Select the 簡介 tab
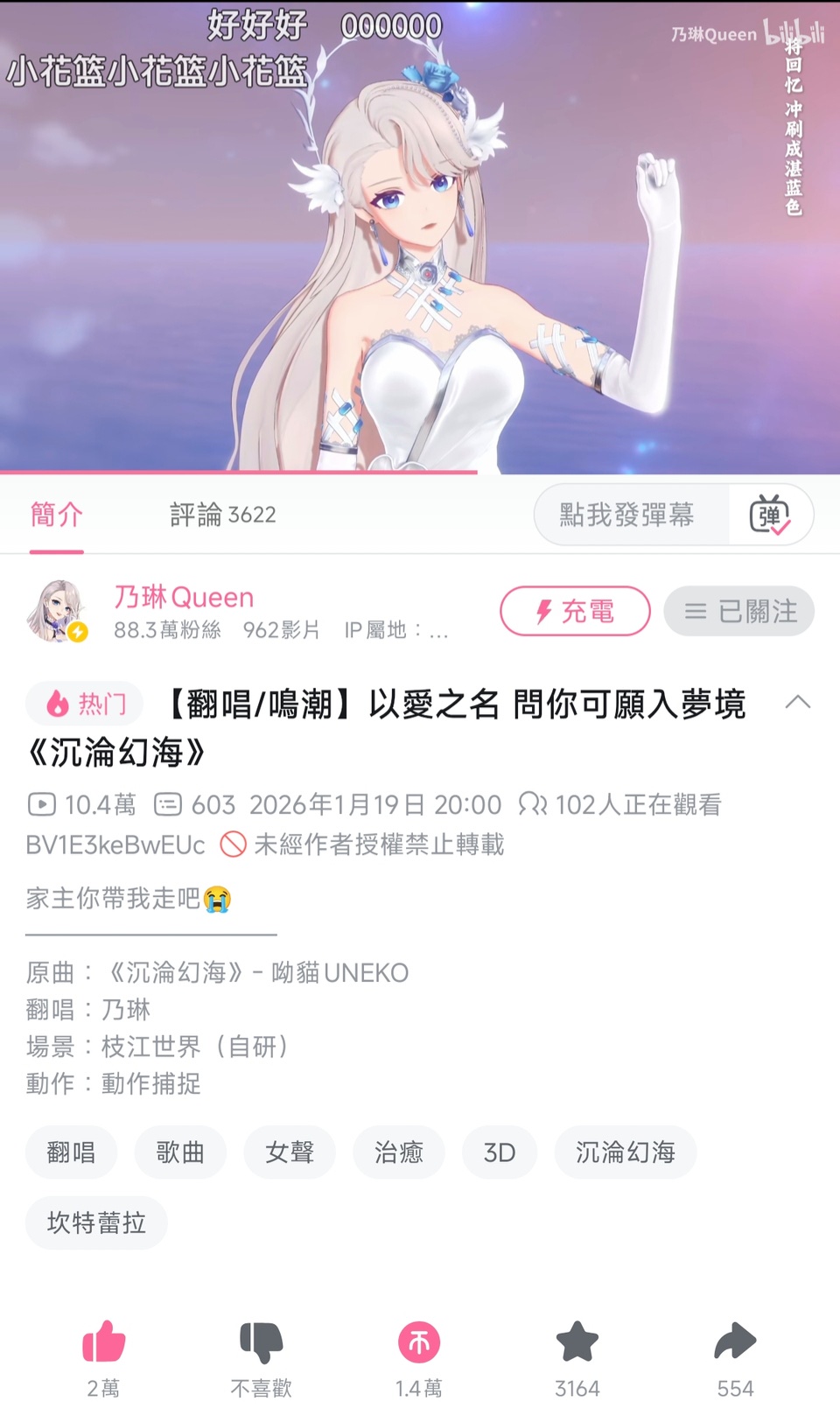This screenshot has width=840, height=1408. pyautogui.click(x=57, y=515)
